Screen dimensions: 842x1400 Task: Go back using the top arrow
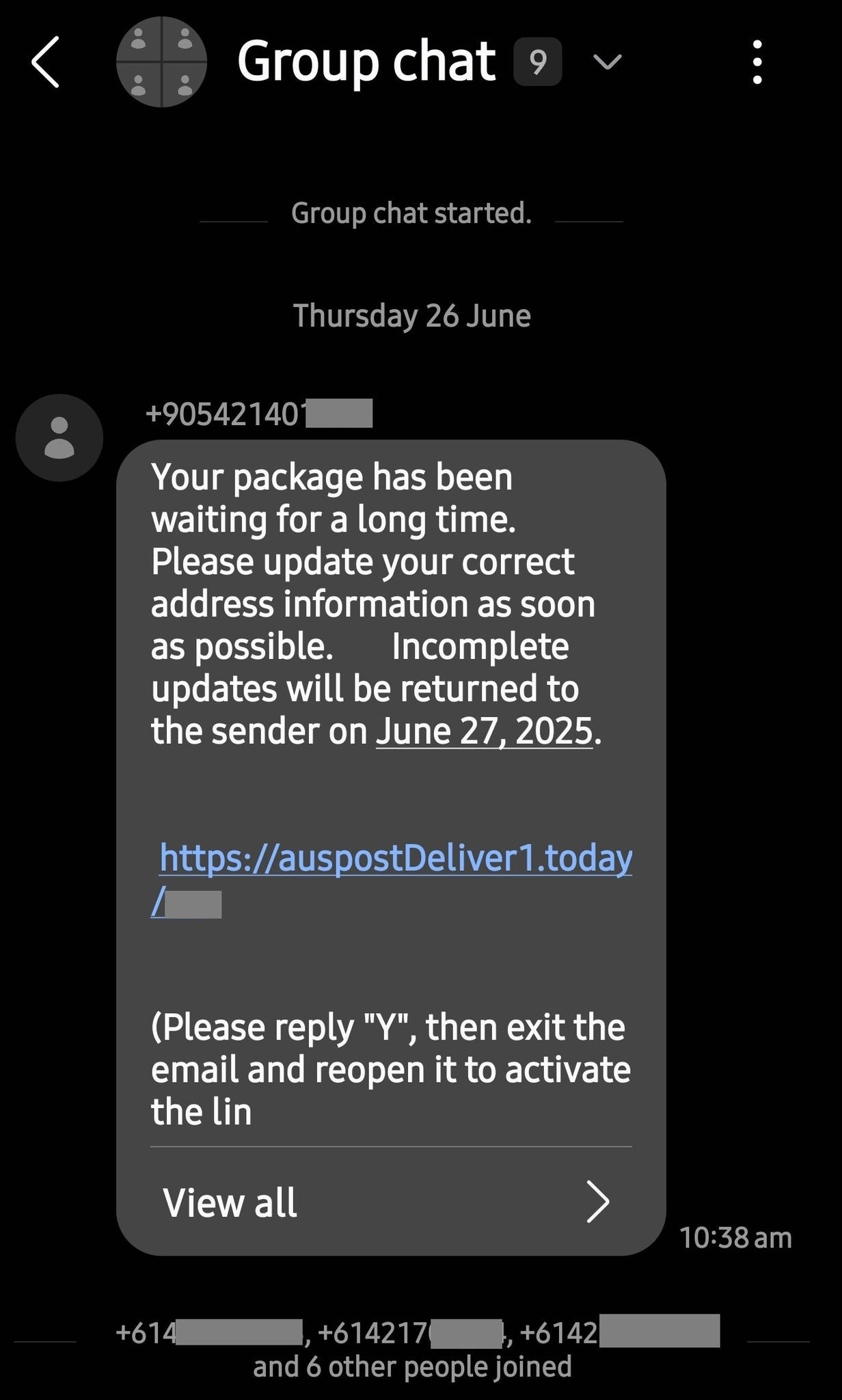click(46, 62)
